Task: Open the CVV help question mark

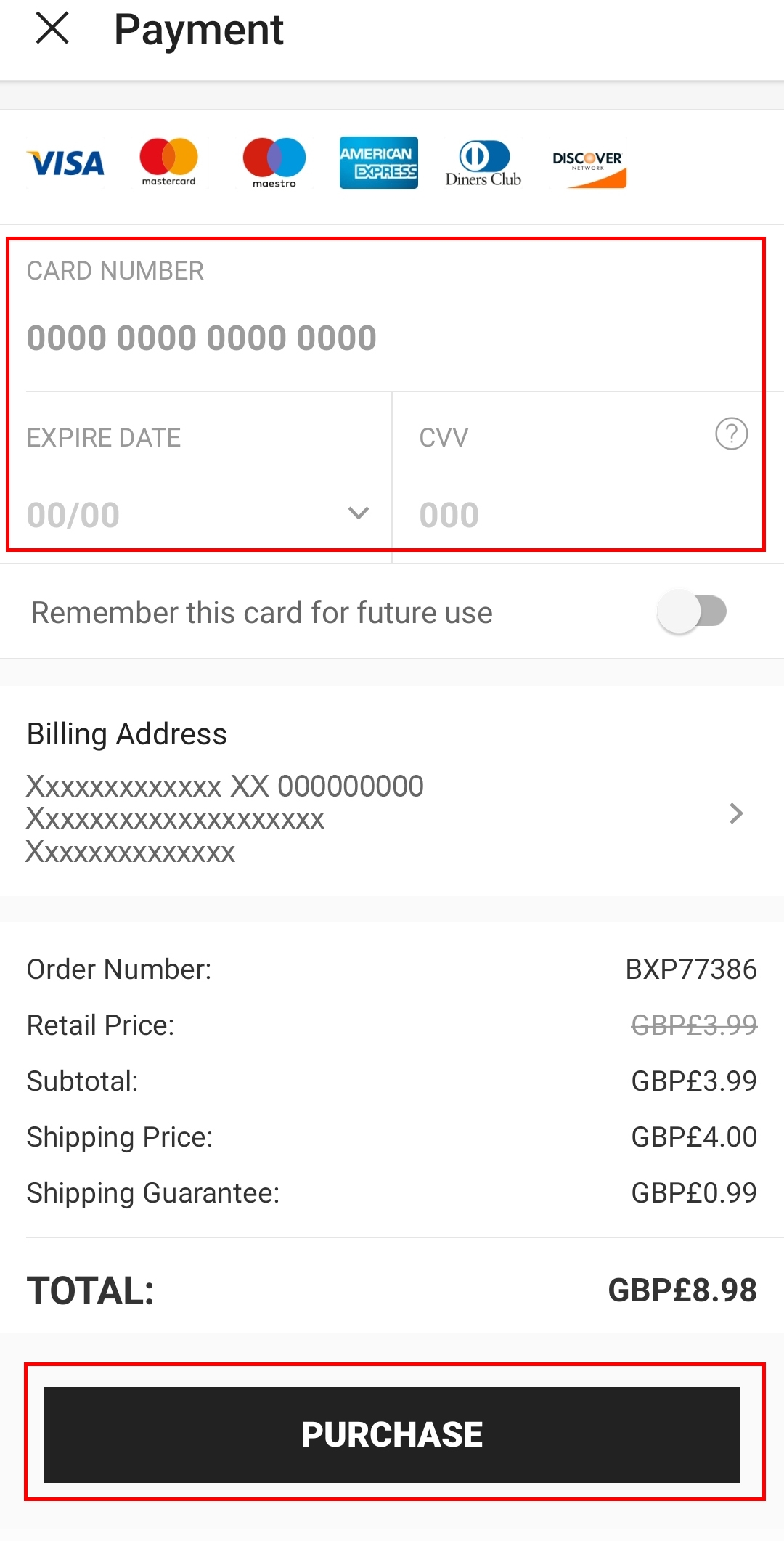Action: click(x=731, y=434)
